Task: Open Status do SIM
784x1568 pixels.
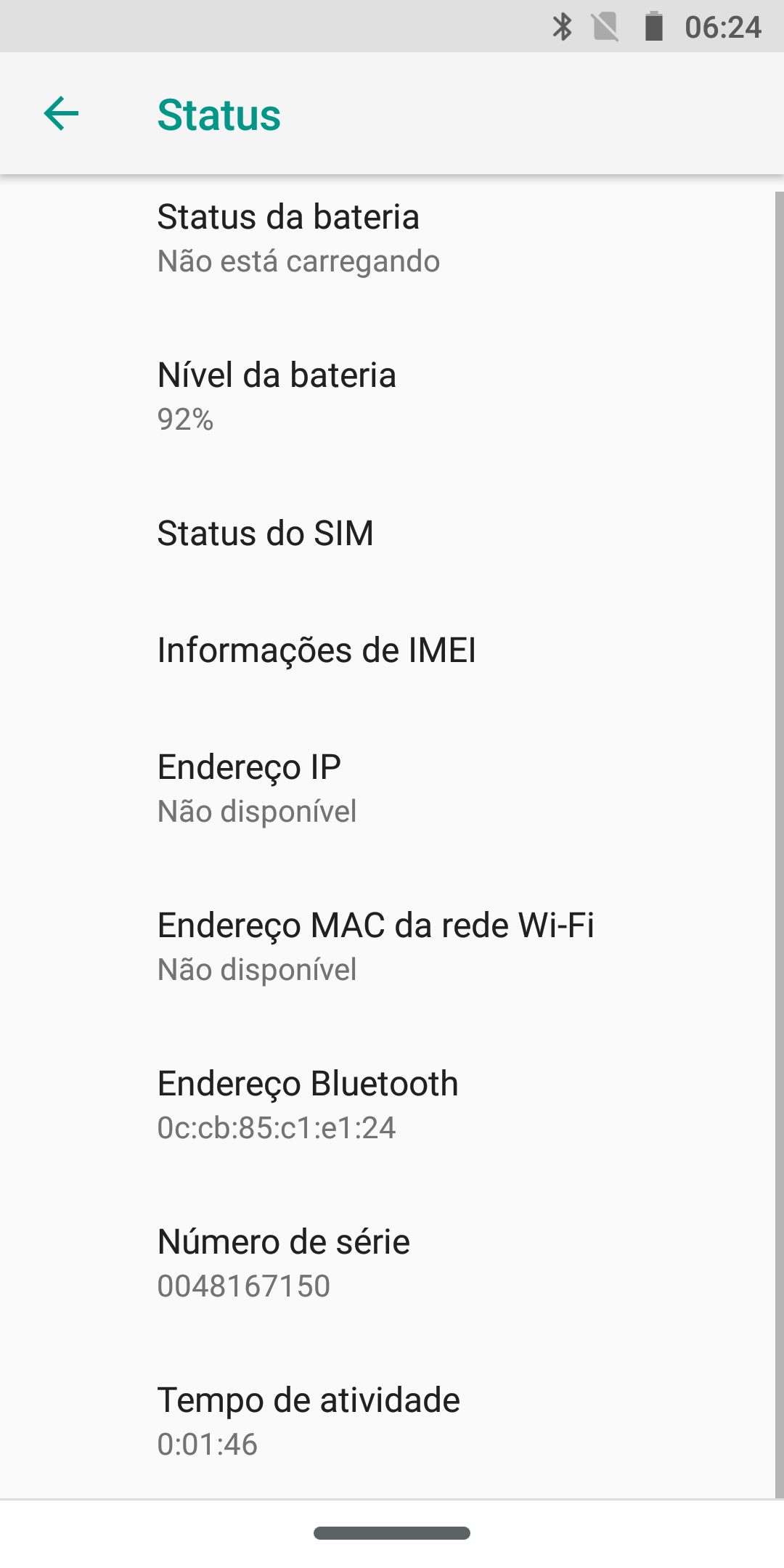Action: (392, 534)
